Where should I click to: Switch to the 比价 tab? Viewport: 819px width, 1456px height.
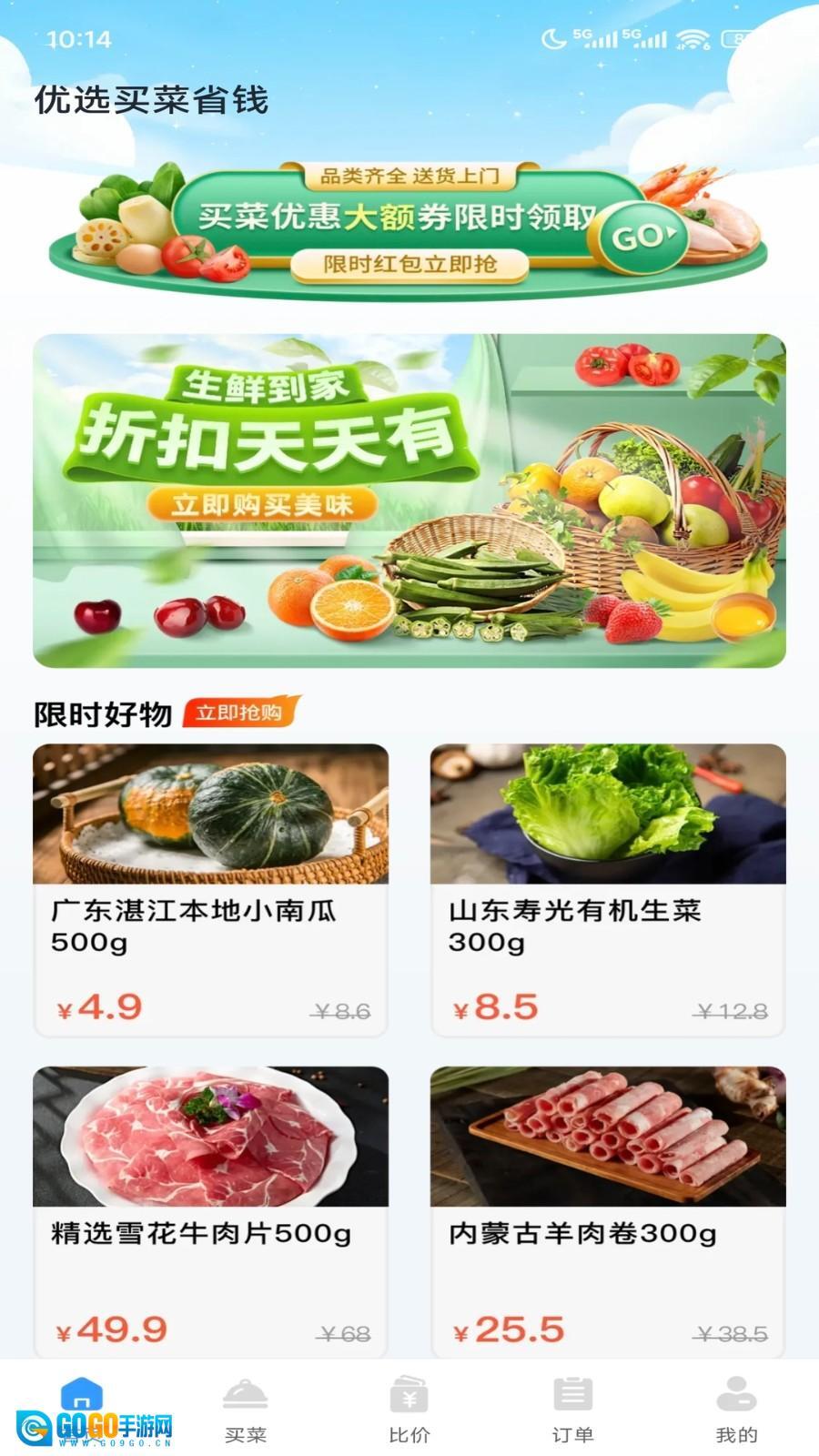409,1410
